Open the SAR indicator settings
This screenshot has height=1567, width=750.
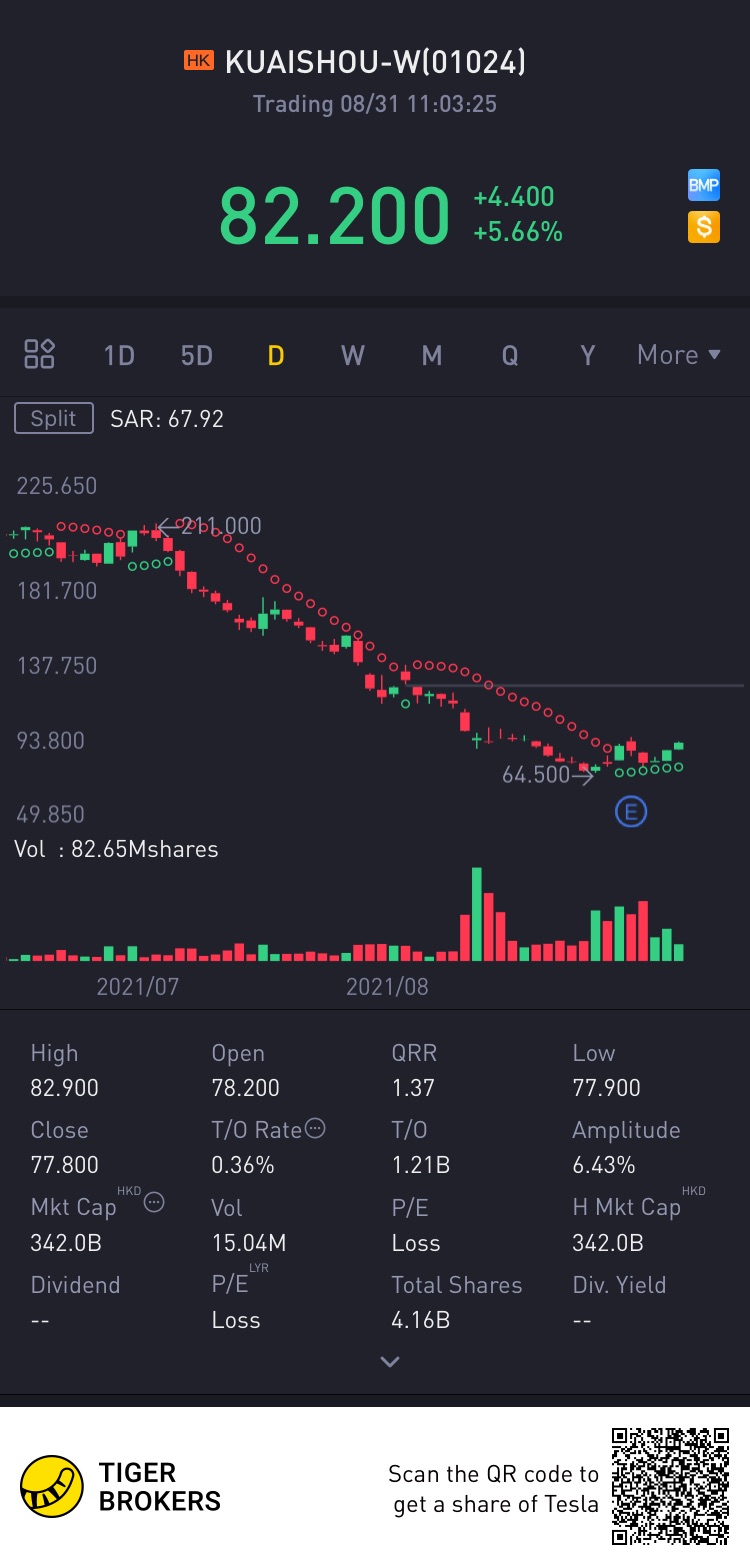tap(167, 418)
